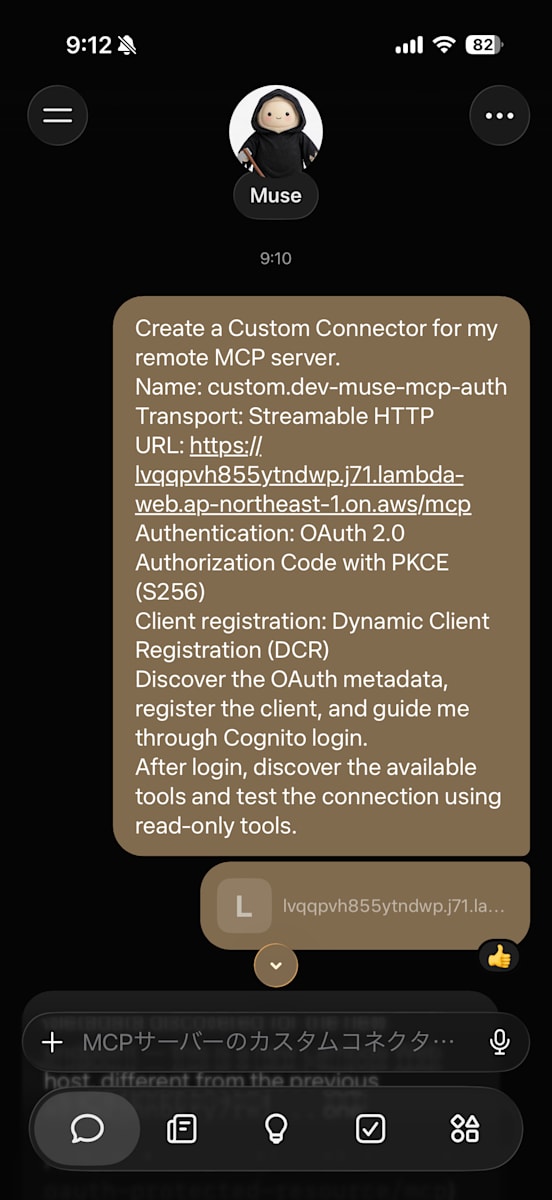Open the three-dot overflow menu
This screenshot has height=1200, width=552.
[499, 115]
